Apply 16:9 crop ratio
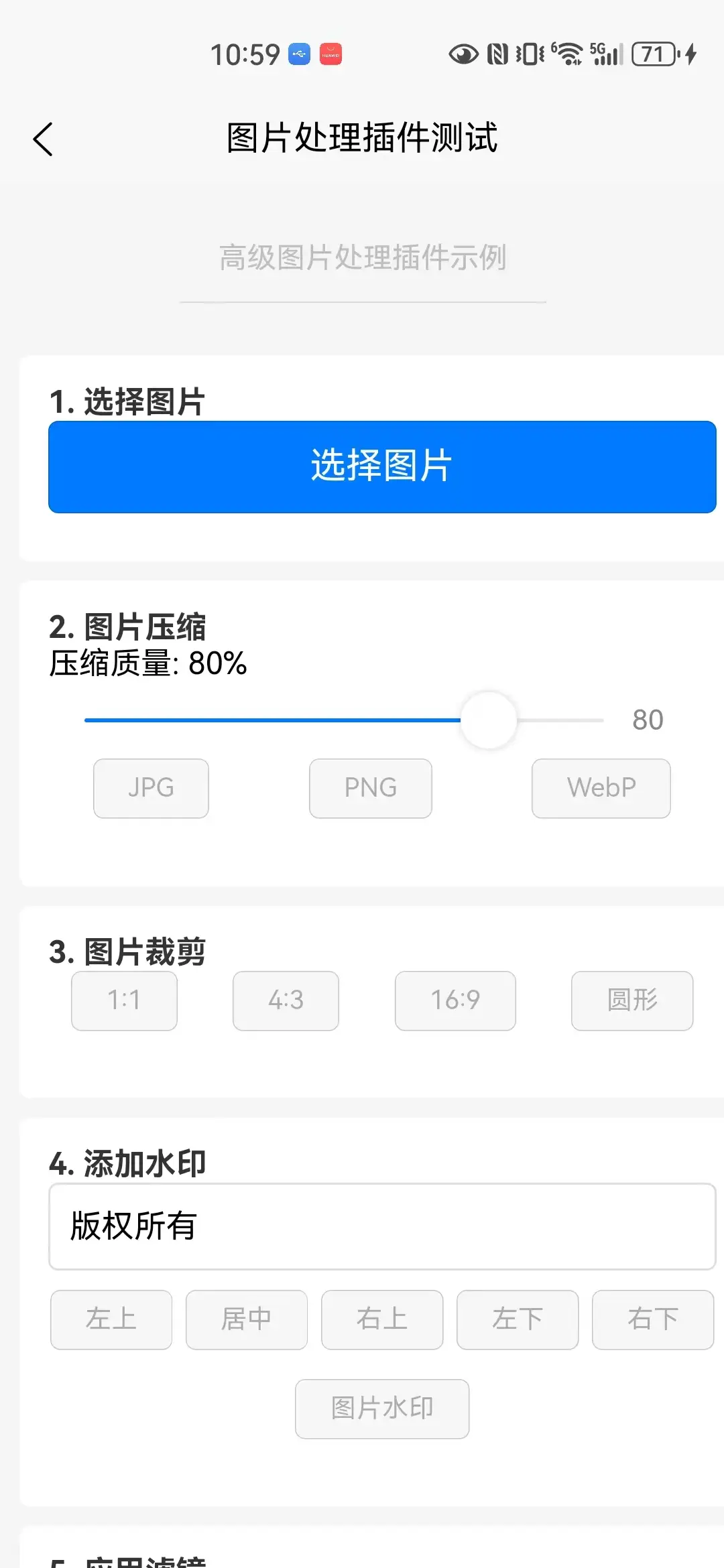The image size is (724, 1568). click(455, 1000)
